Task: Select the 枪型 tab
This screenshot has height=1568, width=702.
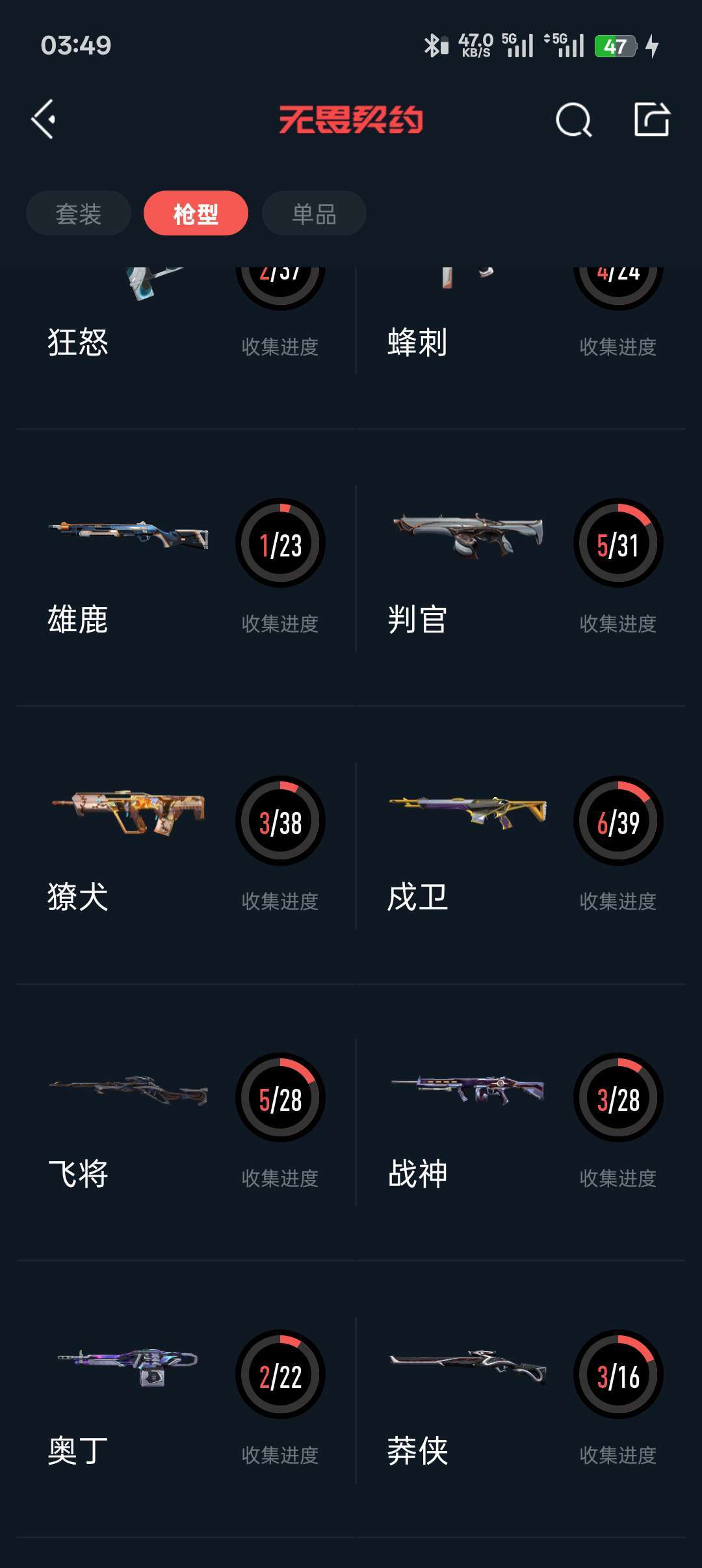Action: click(196, 213)
